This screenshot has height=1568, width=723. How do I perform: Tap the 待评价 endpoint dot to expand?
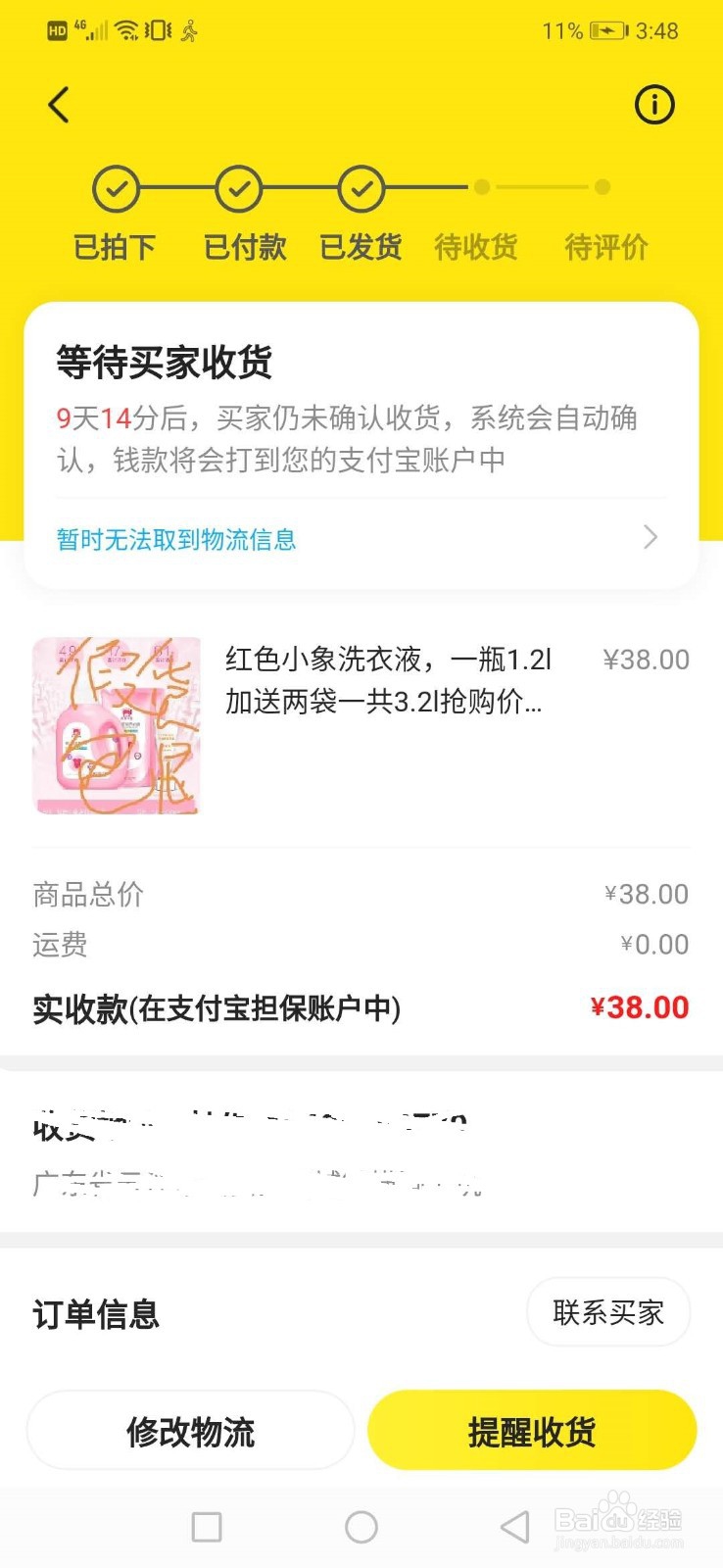pyautogui.click(x=602, y=186)
